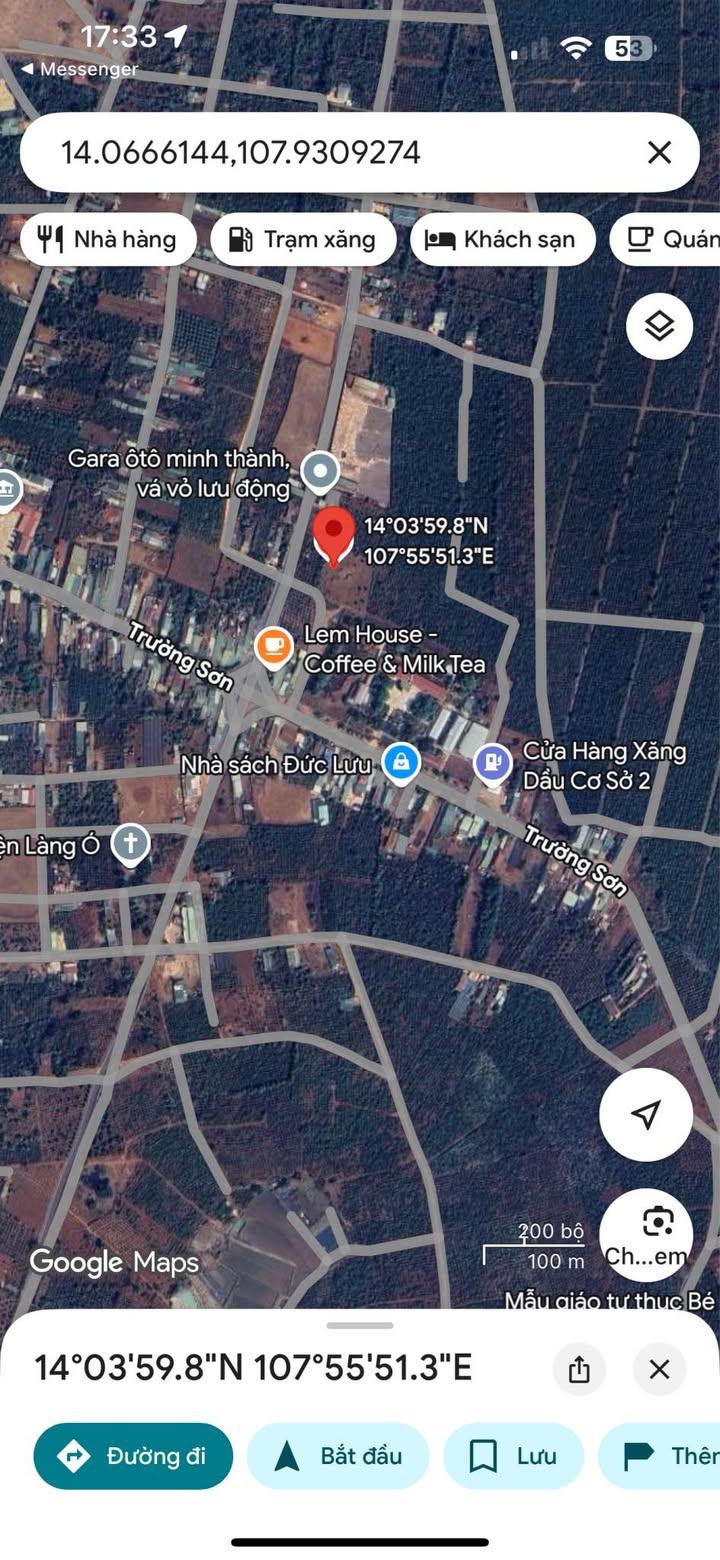The image size is (720, 1560).
Task: Close the dropped pin panel
Action: [659, 1369]
